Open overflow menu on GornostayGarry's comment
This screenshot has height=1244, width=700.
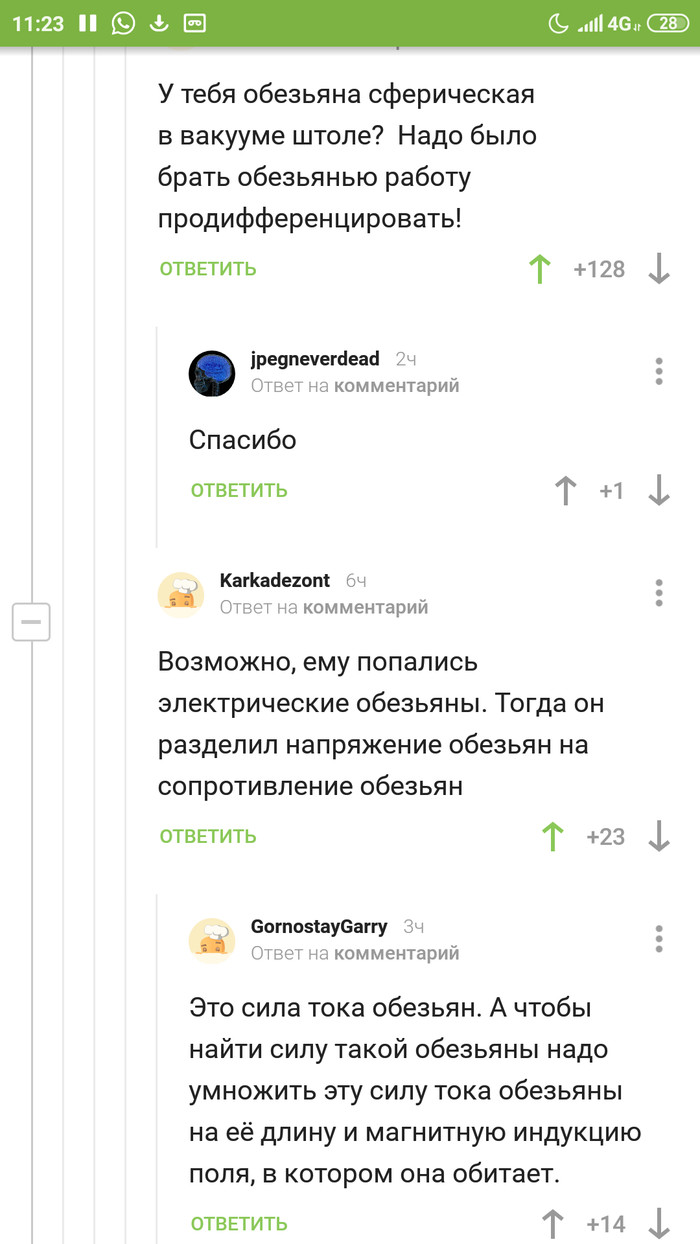(x=659, y=939)
